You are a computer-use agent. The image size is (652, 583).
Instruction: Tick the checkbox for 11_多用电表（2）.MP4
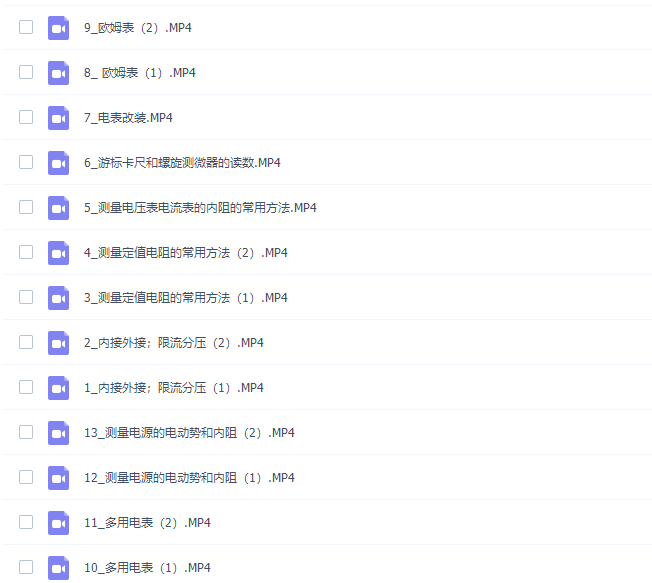(26, 522)
